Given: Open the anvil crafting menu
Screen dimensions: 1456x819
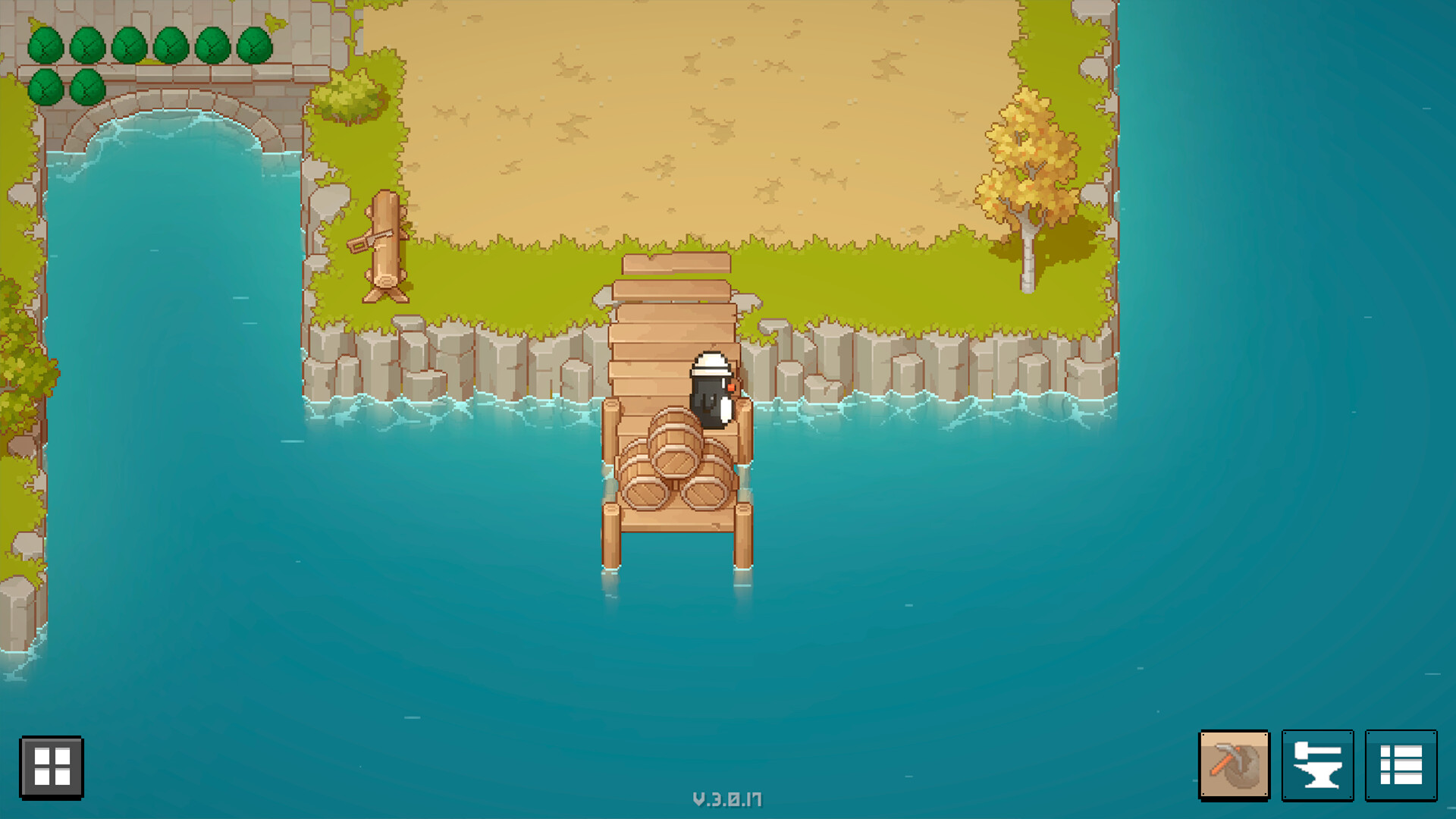Looking at the screenshot, I should 1317,765.
